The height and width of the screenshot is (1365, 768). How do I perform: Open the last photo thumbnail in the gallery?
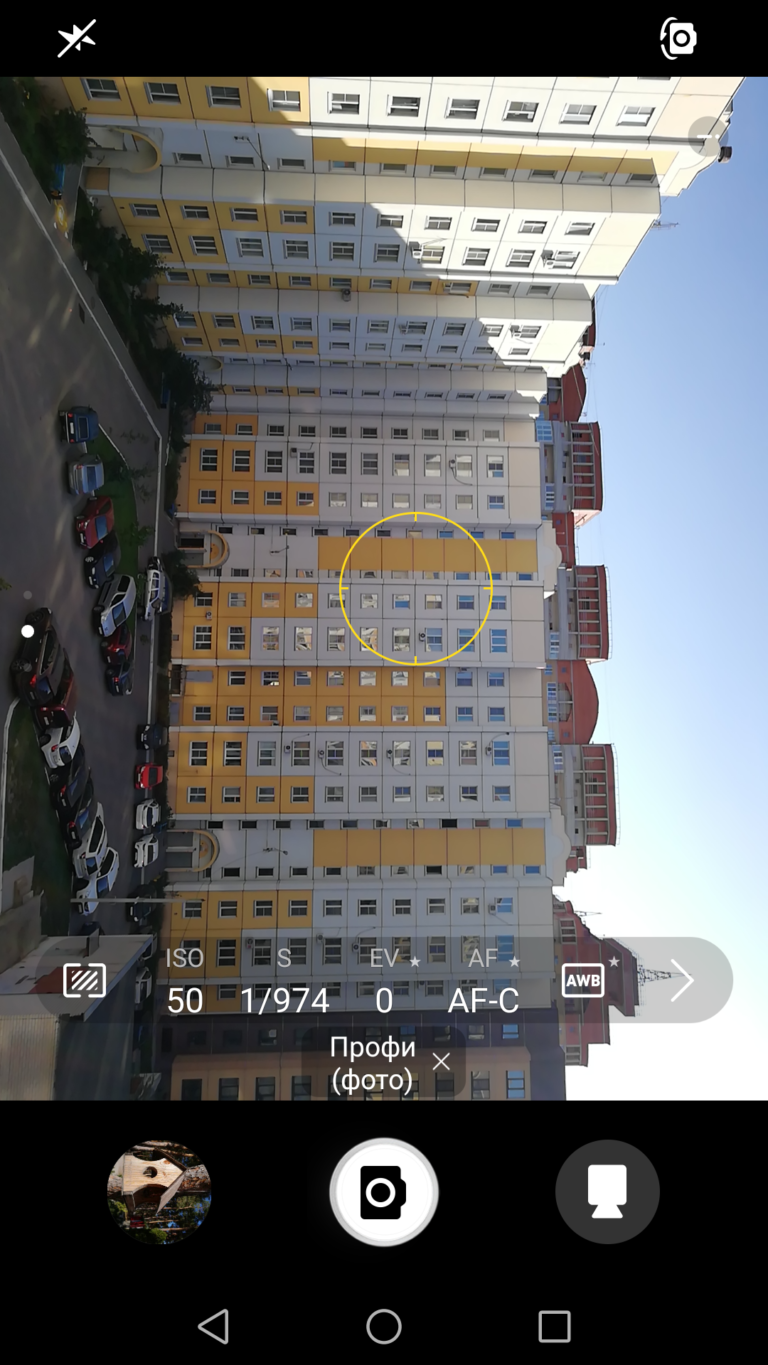tap(159, 1192)
